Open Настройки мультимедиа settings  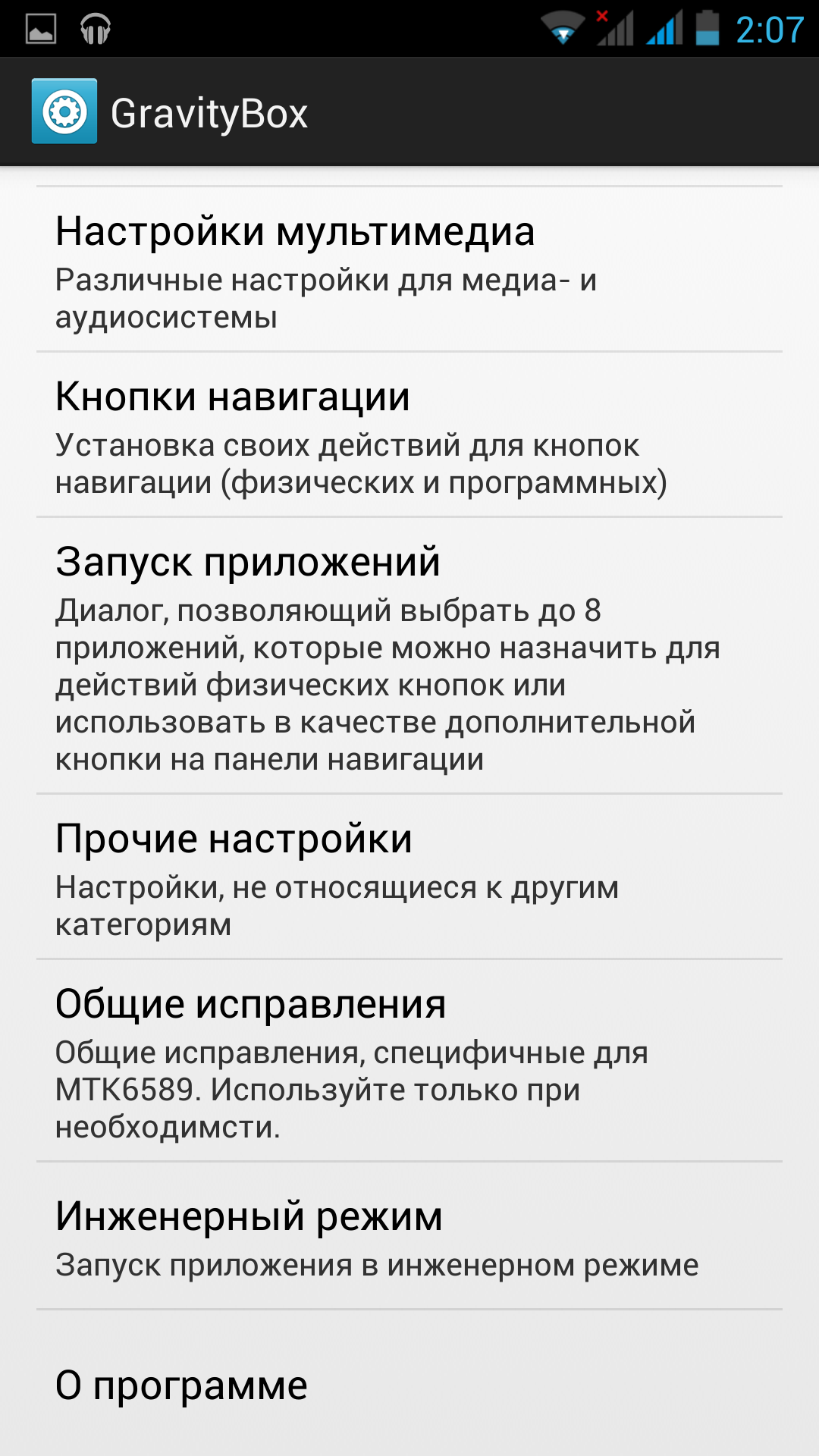409,269
